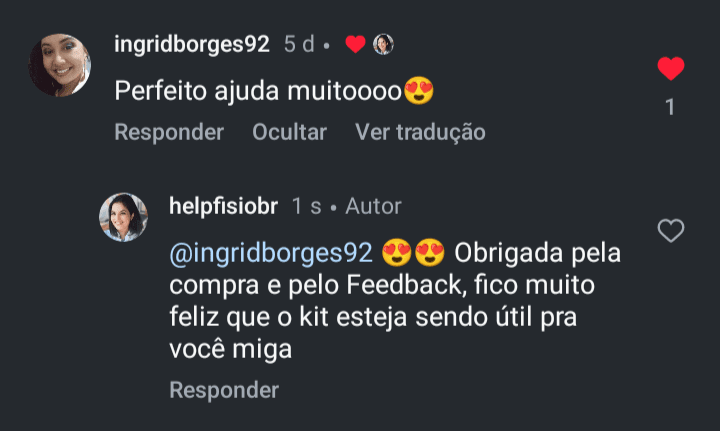Hide ingridborges92's comment with Ocultar
This screenshot has width=720, height=431.
(289, 132)
